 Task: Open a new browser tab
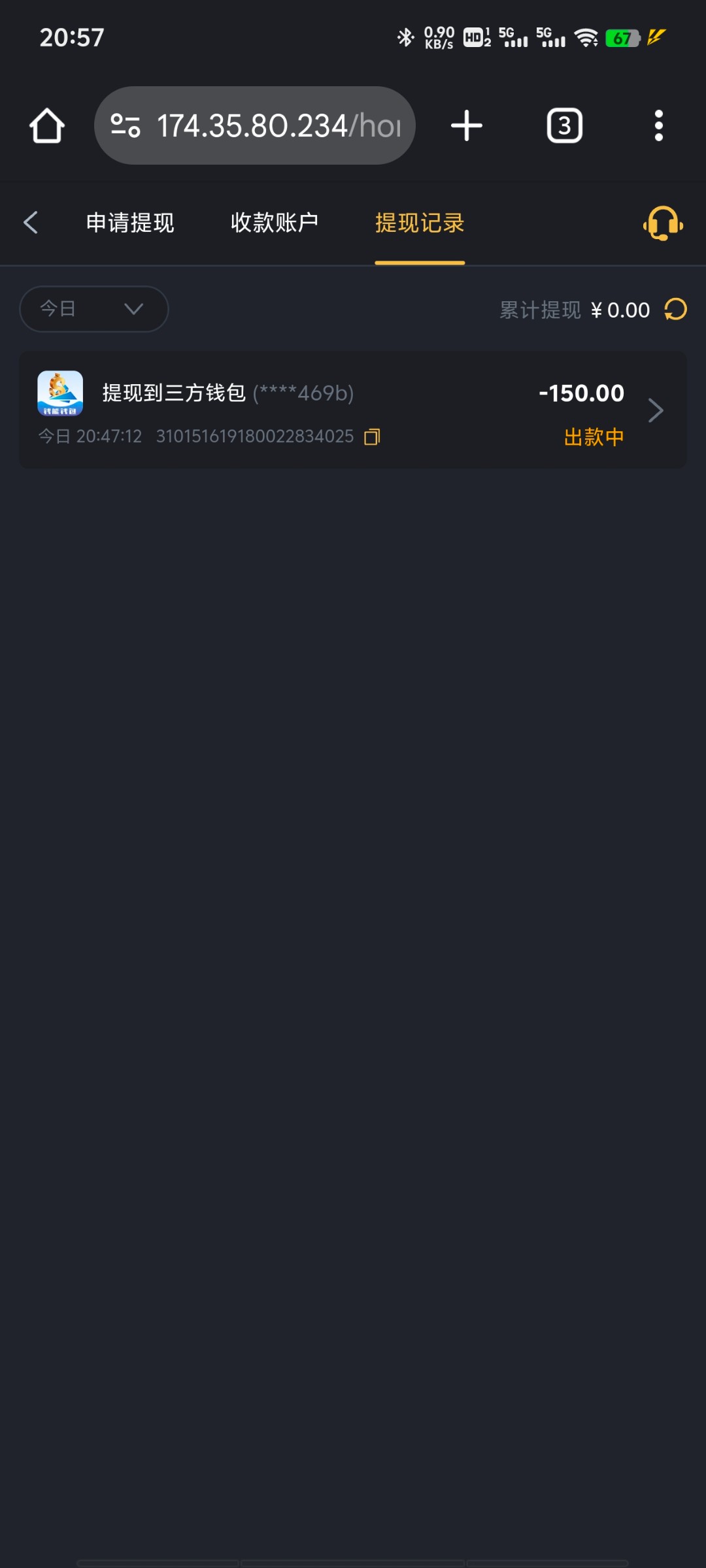pyautogui.click(x=467, y=125)
